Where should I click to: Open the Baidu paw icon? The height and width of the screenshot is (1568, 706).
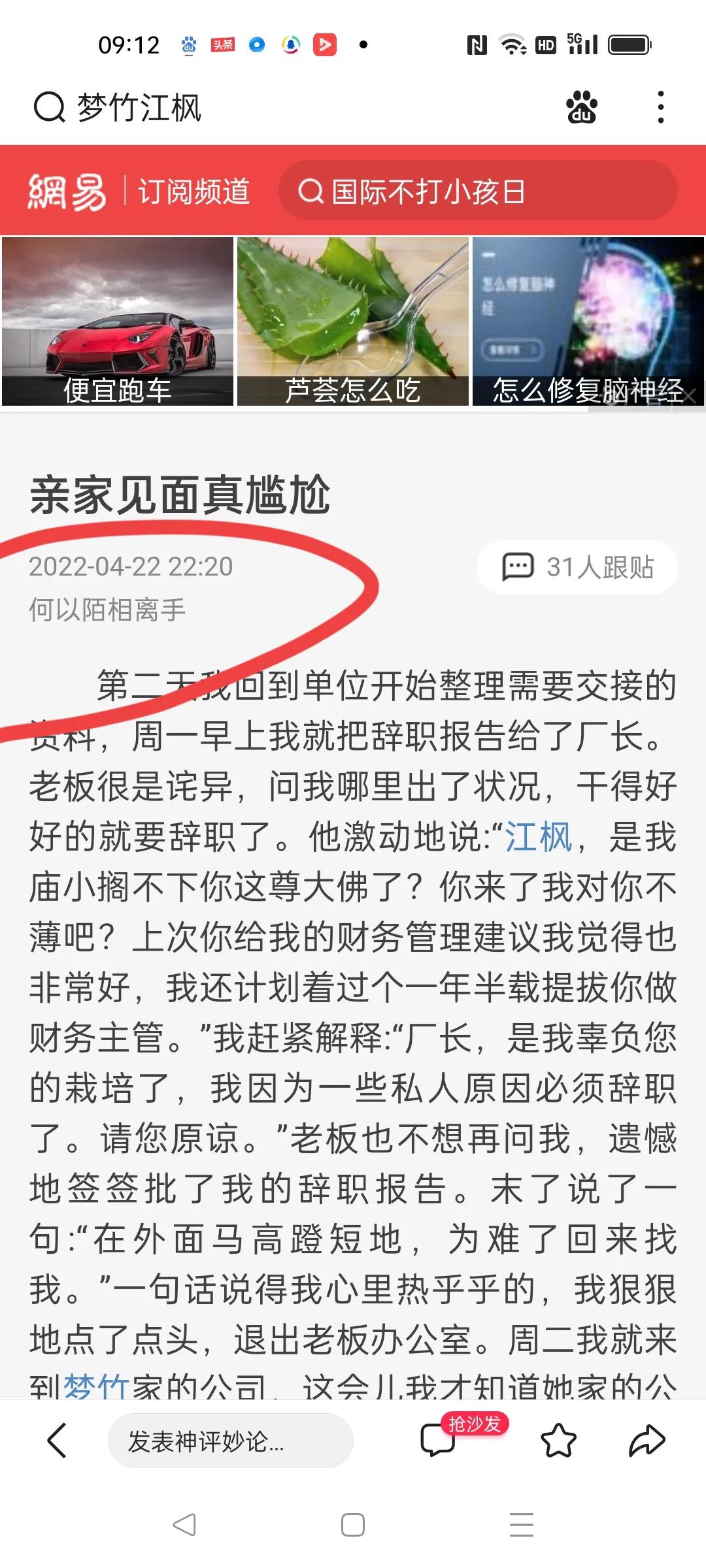[x=581, y=107]
